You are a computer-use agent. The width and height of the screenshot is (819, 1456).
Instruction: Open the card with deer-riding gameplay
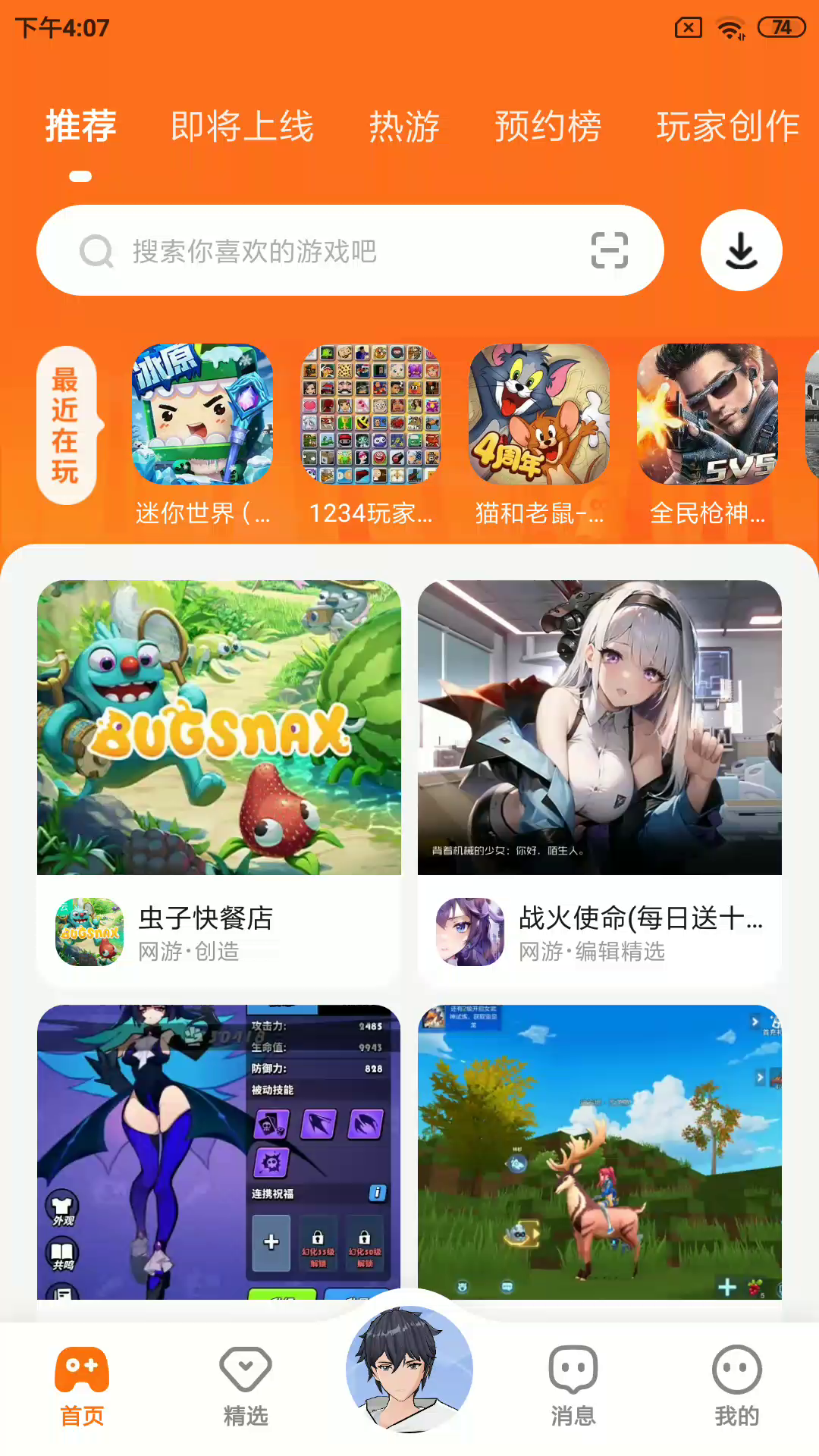(599, 1153)
